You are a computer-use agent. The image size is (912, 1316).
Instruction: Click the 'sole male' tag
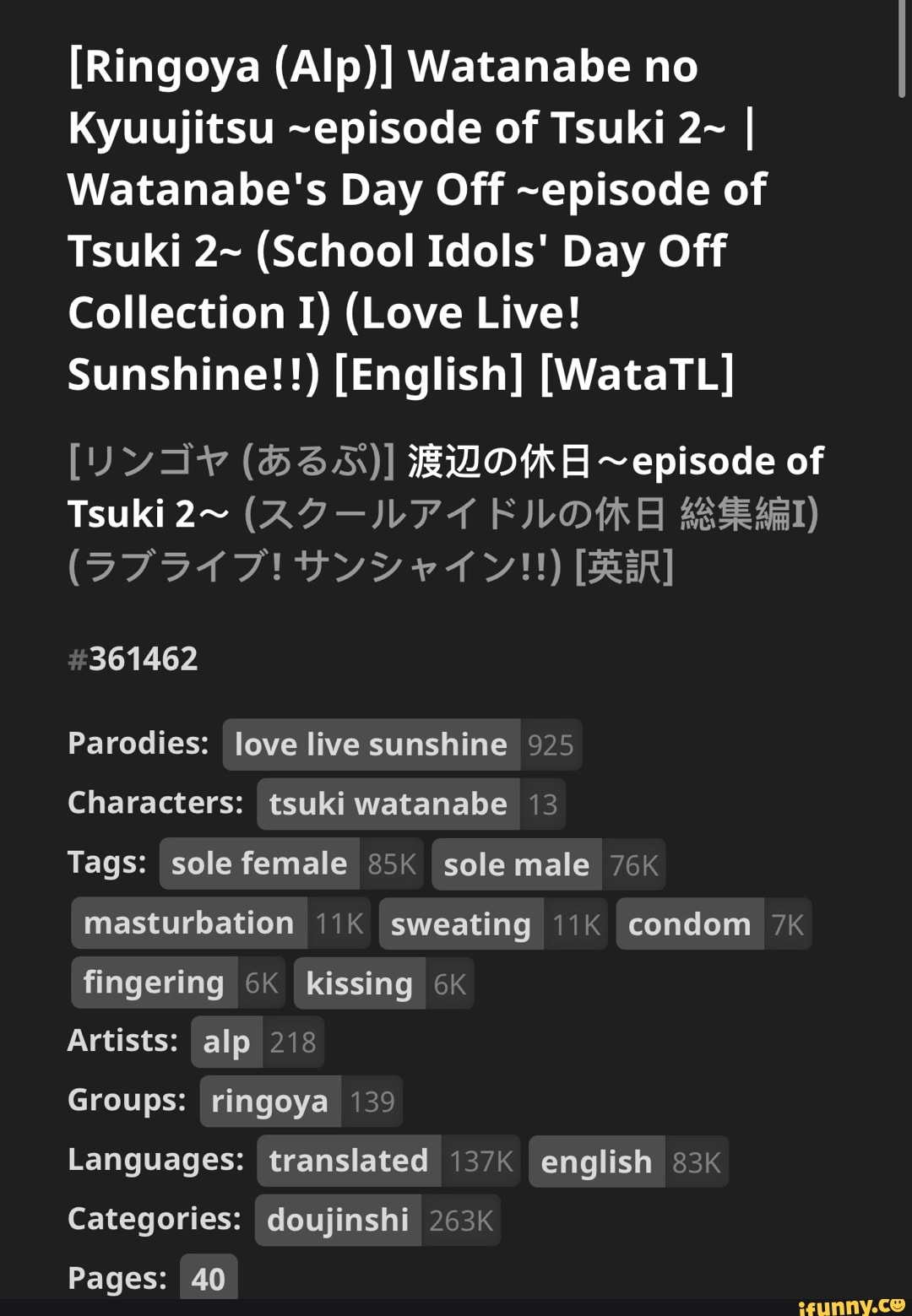pos(515,864)
